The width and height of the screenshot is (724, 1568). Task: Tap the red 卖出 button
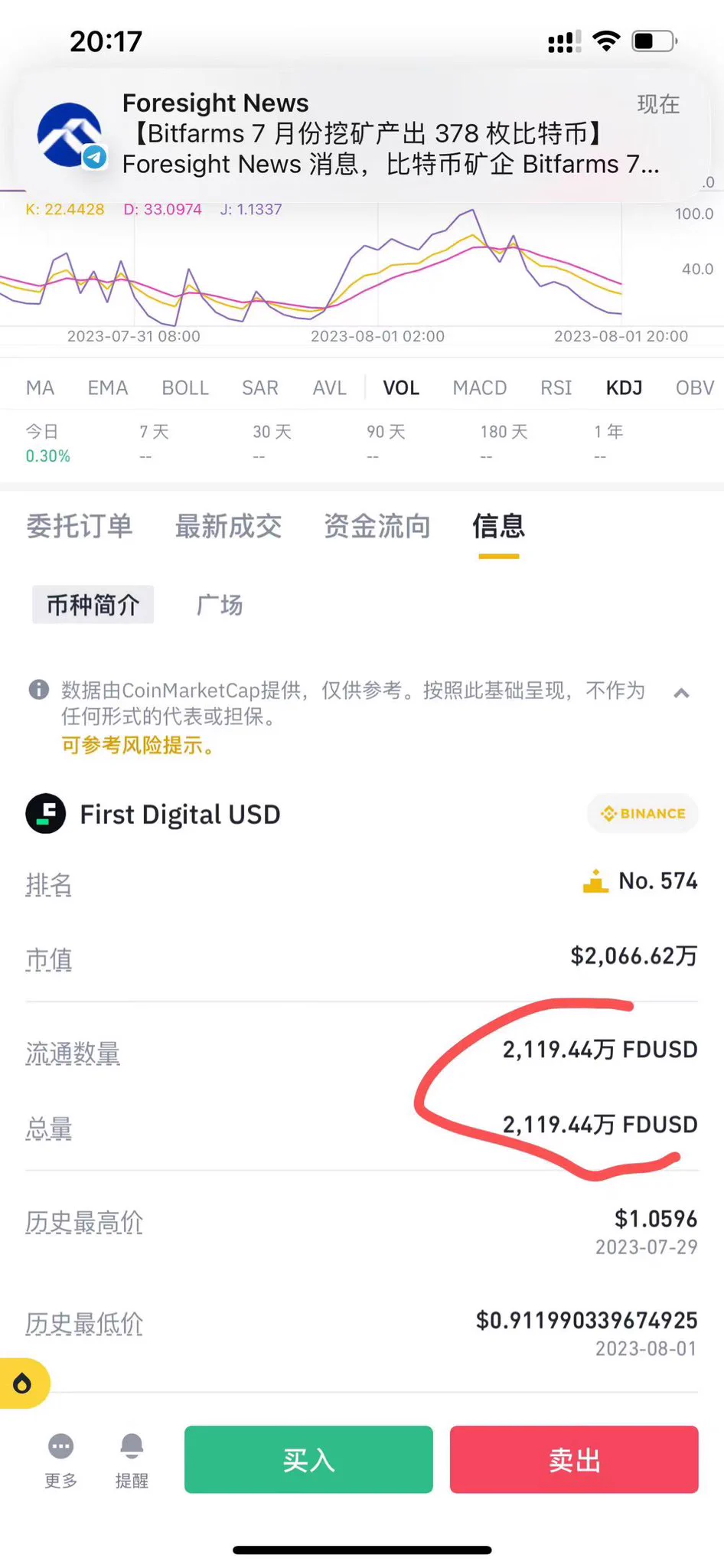click(x=574, y=1459)
